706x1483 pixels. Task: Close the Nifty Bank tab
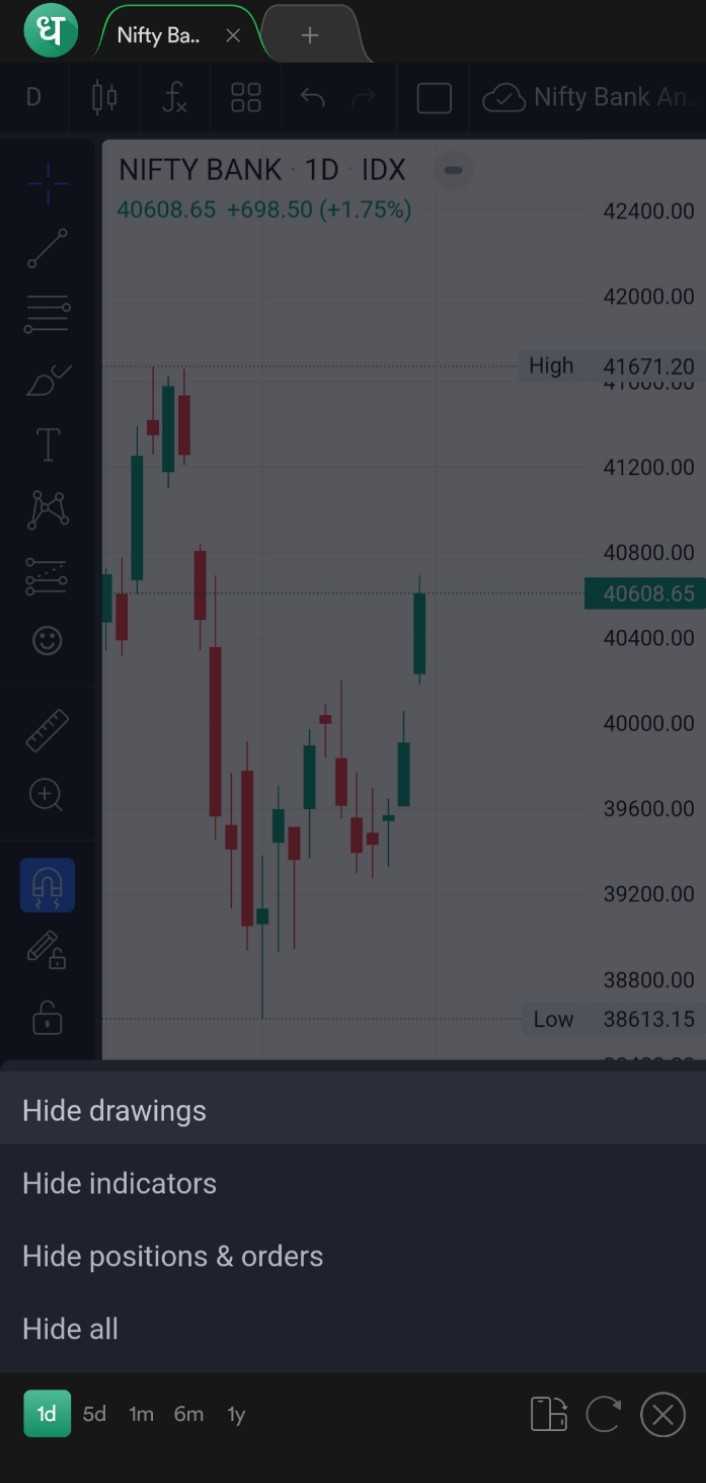tap(233, 36)
